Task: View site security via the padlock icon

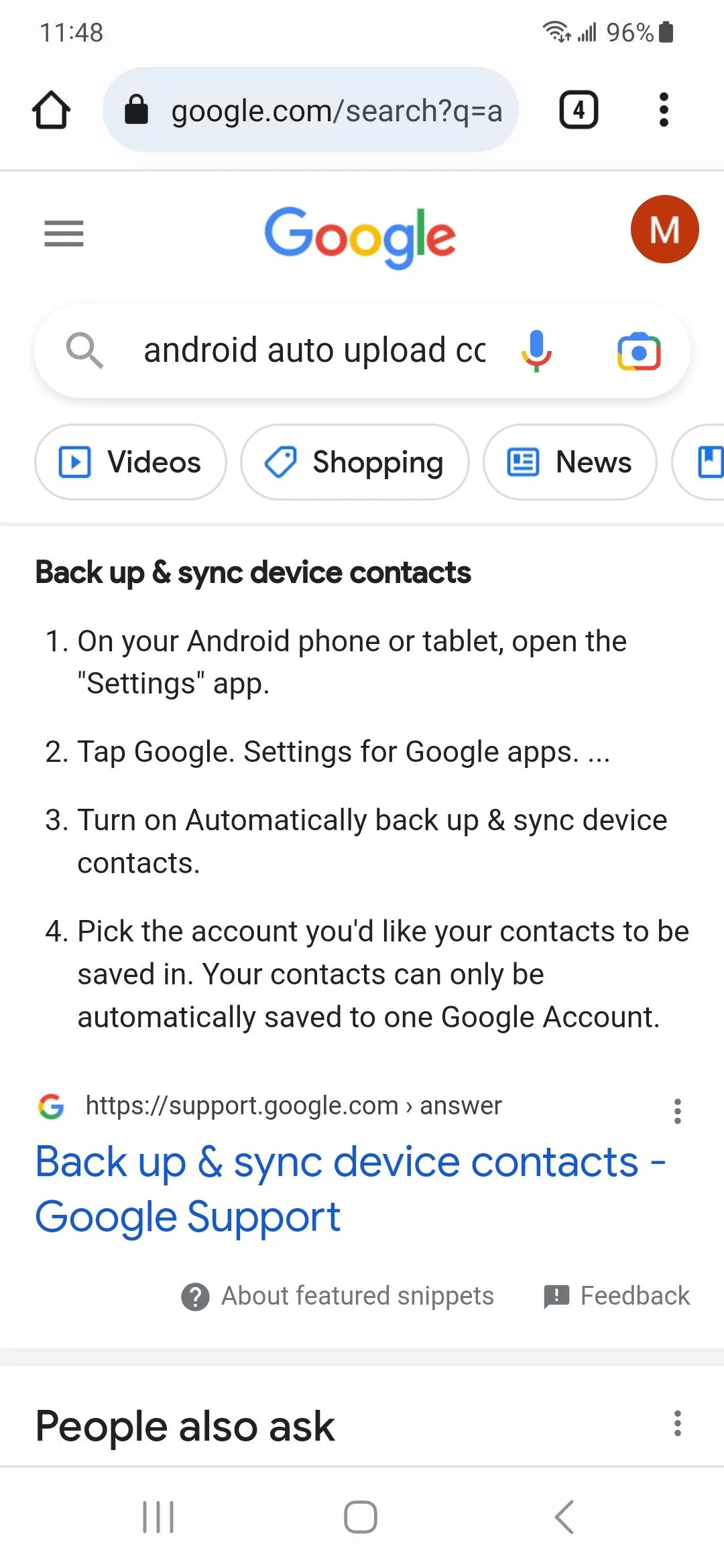Action: [x=135, y=110]
